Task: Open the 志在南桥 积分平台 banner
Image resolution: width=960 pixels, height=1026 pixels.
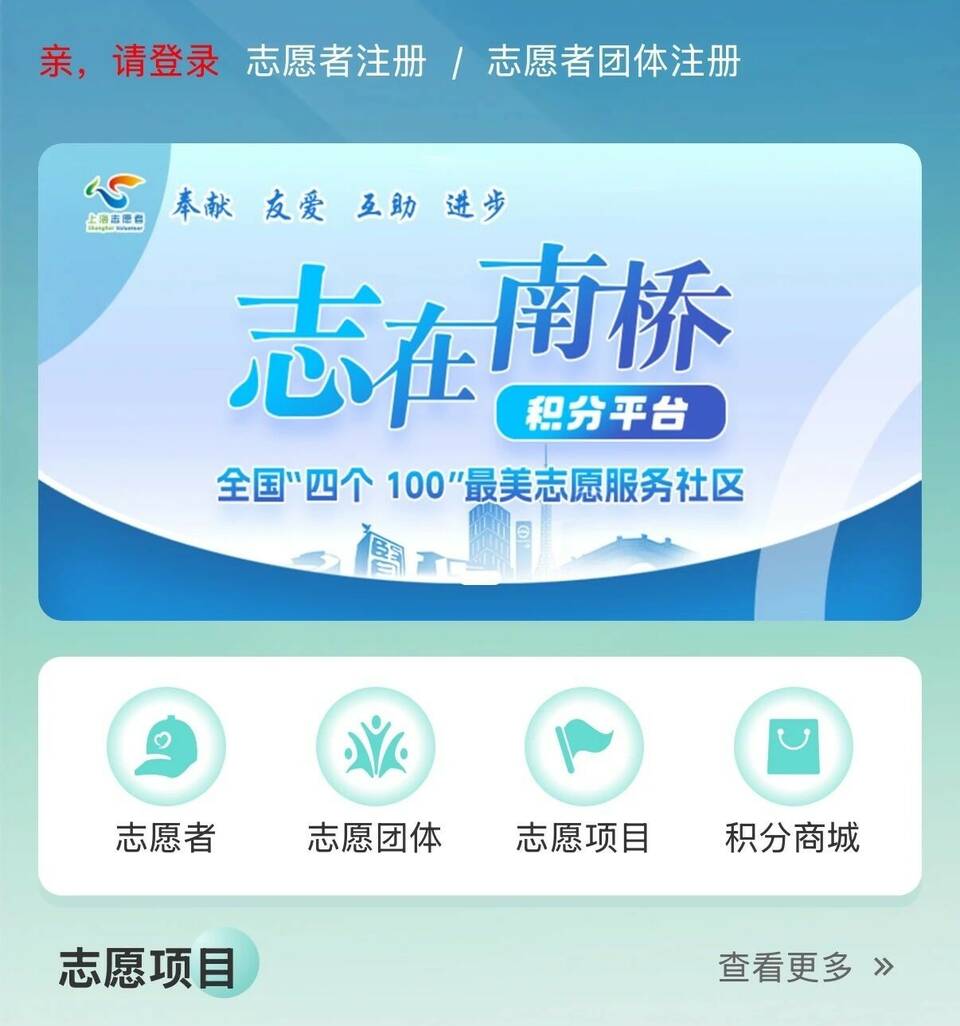Action: coord(480,382)
